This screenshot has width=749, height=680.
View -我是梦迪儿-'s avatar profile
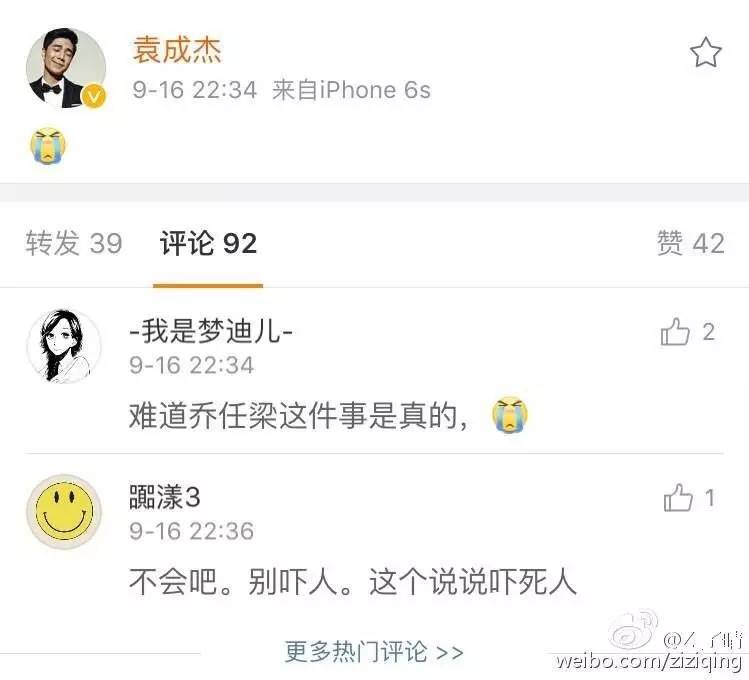pos(63,345)
